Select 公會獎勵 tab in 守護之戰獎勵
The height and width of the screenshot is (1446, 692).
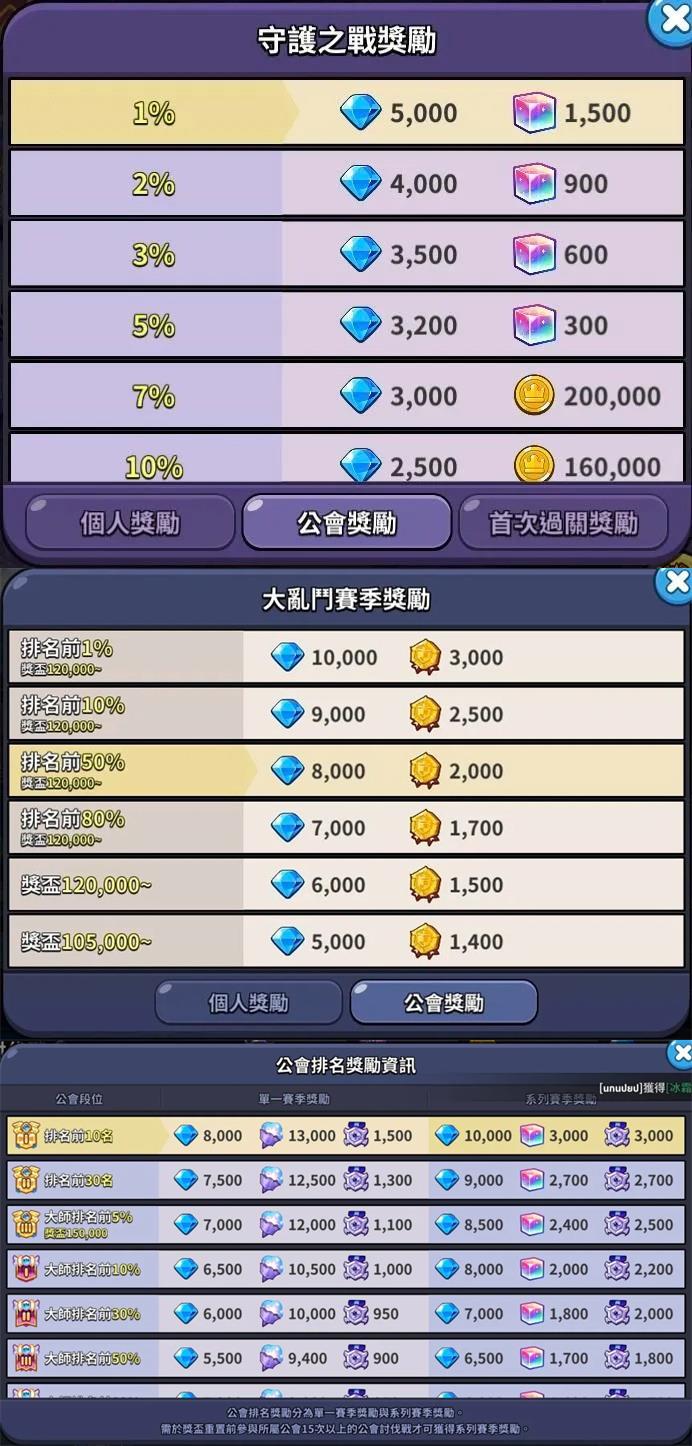pyautogui.click(x=346, y=523)
